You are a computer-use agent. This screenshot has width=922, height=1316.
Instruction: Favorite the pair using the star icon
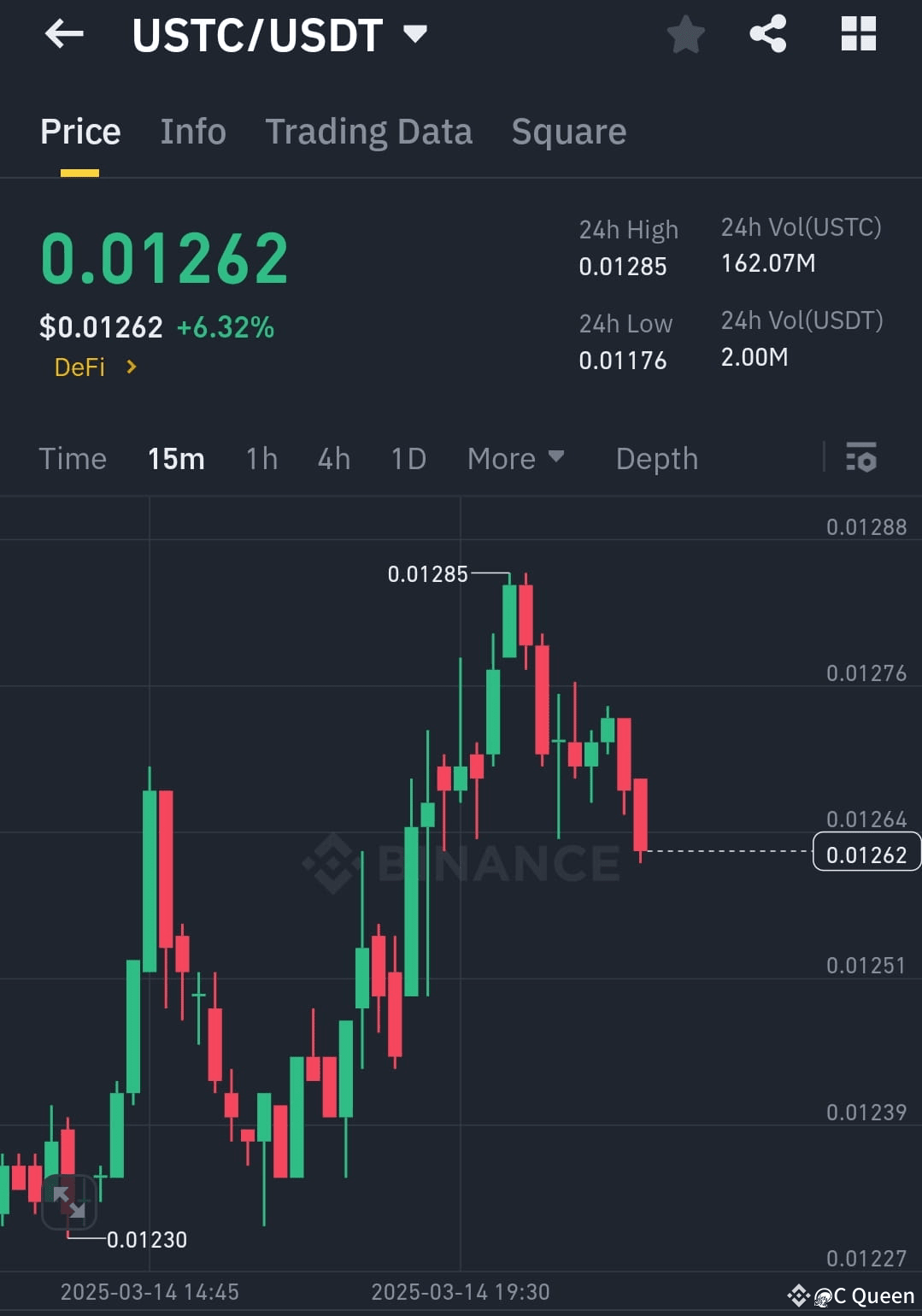pyautogui.click(x=685, y=34)
